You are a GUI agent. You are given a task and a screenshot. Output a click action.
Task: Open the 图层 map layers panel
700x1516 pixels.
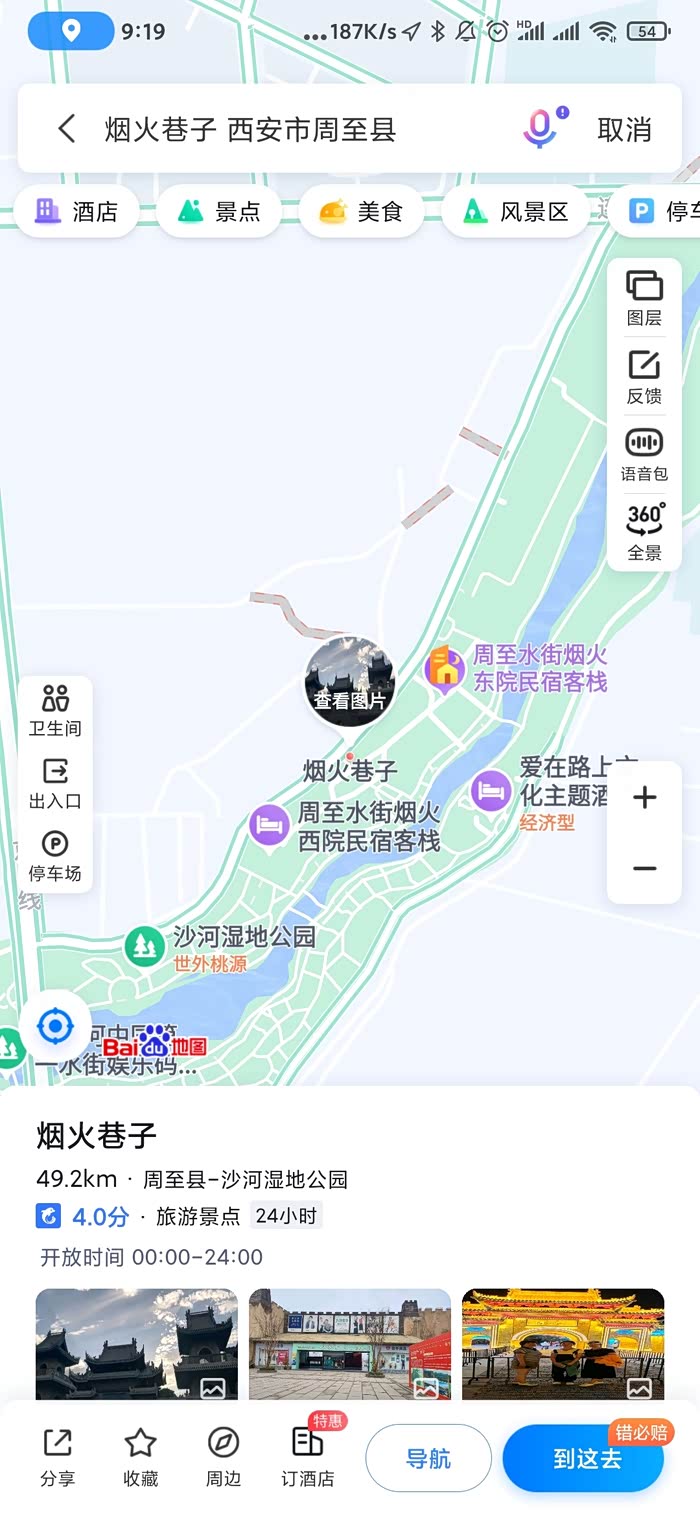pos(645,297)
